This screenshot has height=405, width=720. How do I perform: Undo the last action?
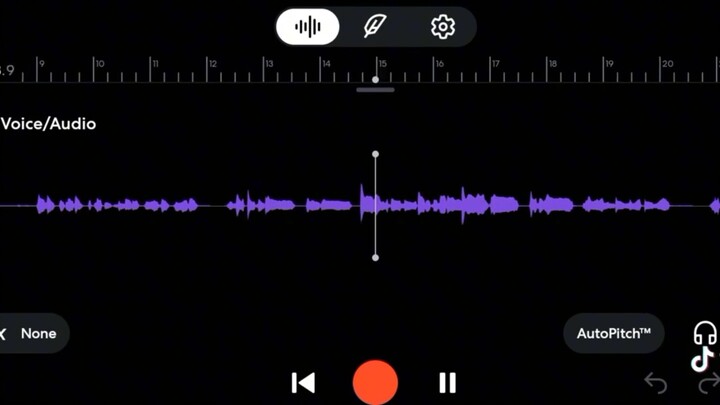tap(656, 383)
